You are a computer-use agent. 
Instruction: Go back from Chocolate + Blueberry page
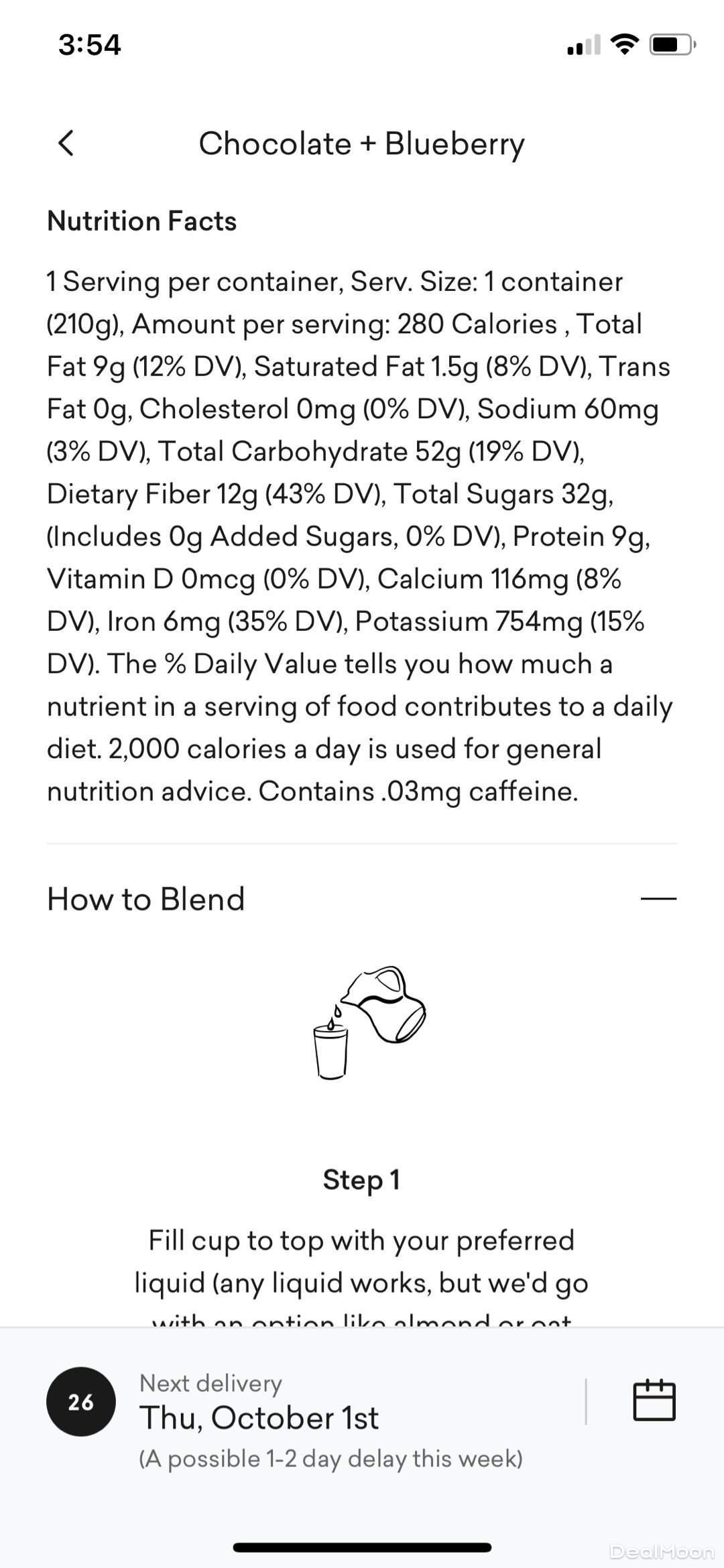point(66,143)
